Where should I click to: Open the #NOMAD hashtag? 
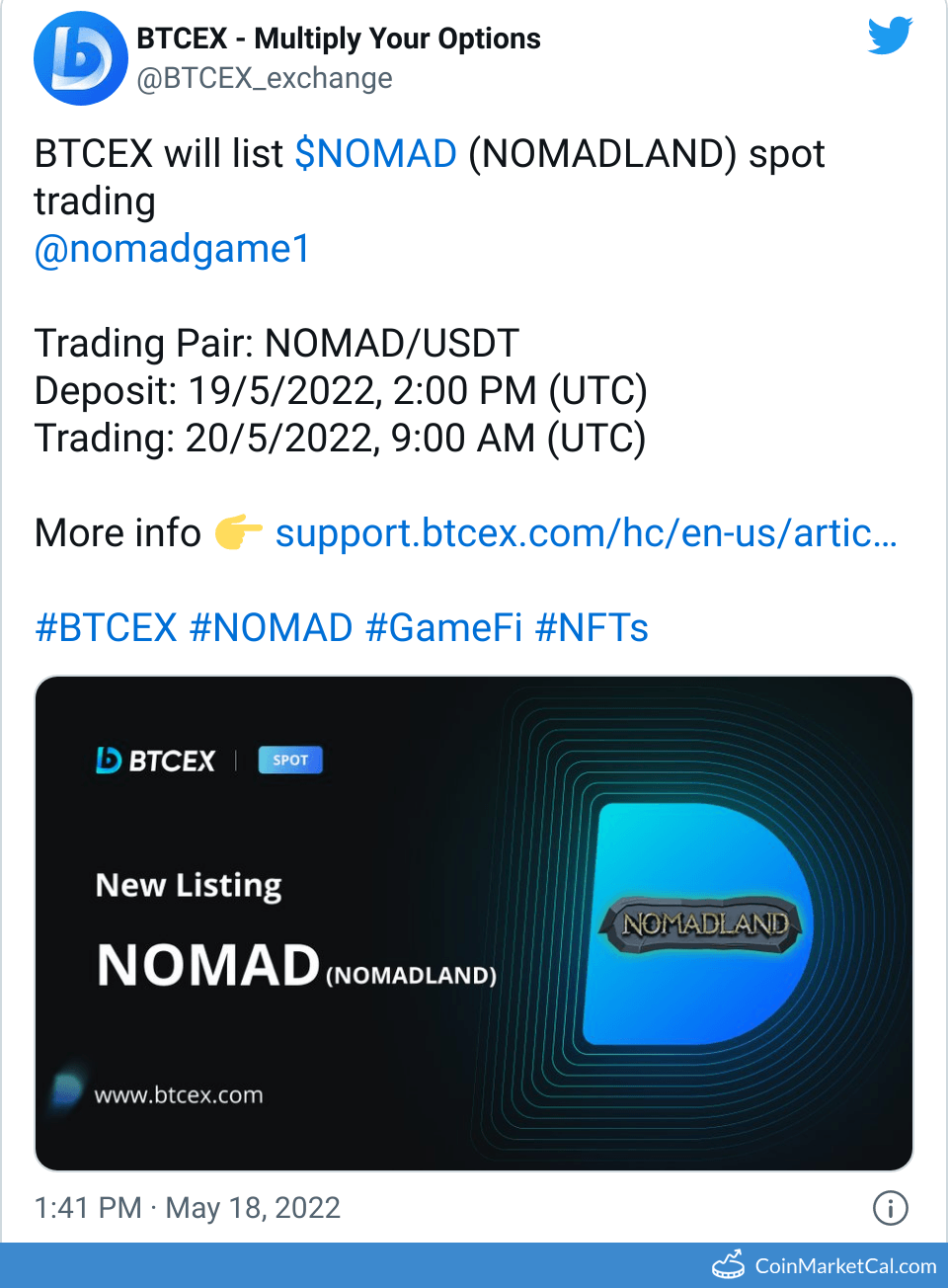(x=271, y=628)
